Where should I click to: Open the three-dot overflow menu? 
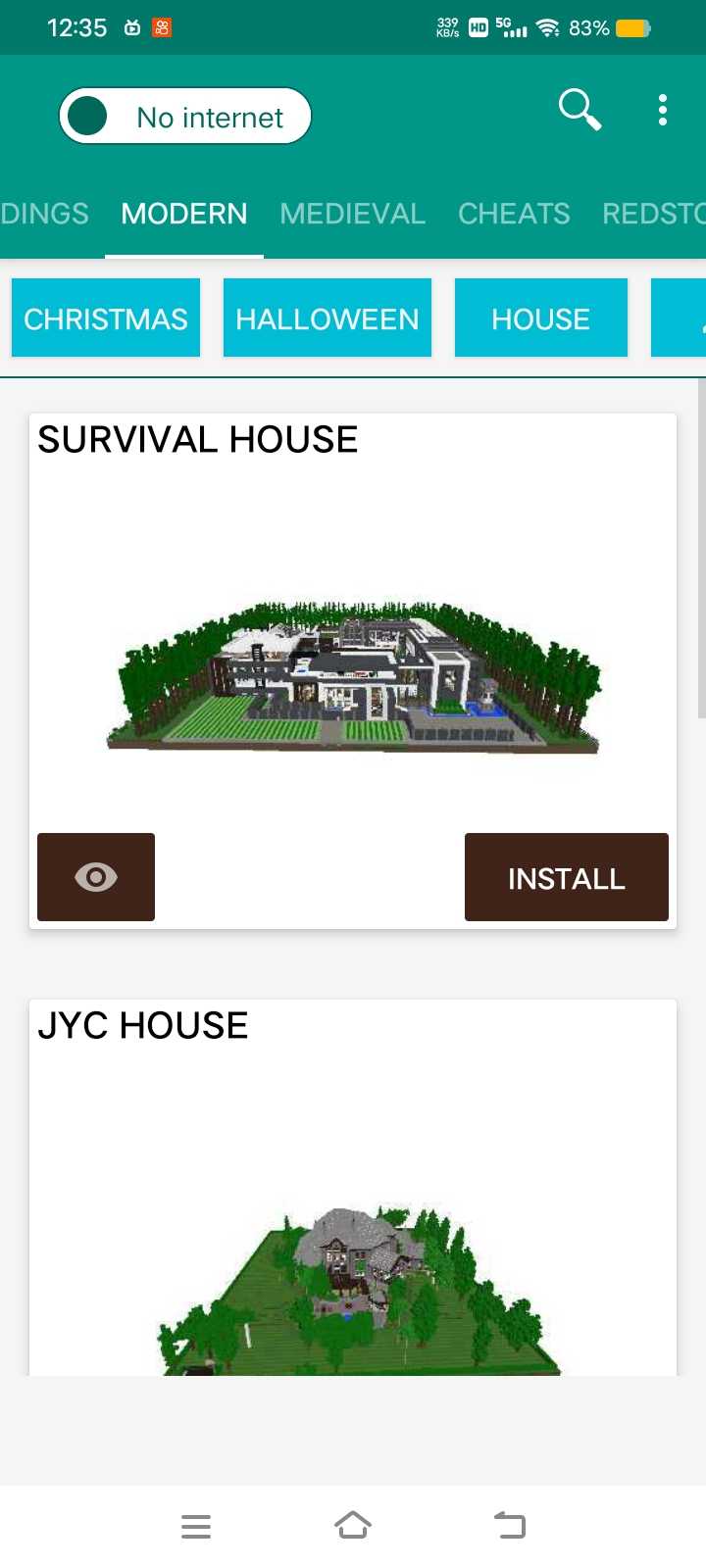663,110
